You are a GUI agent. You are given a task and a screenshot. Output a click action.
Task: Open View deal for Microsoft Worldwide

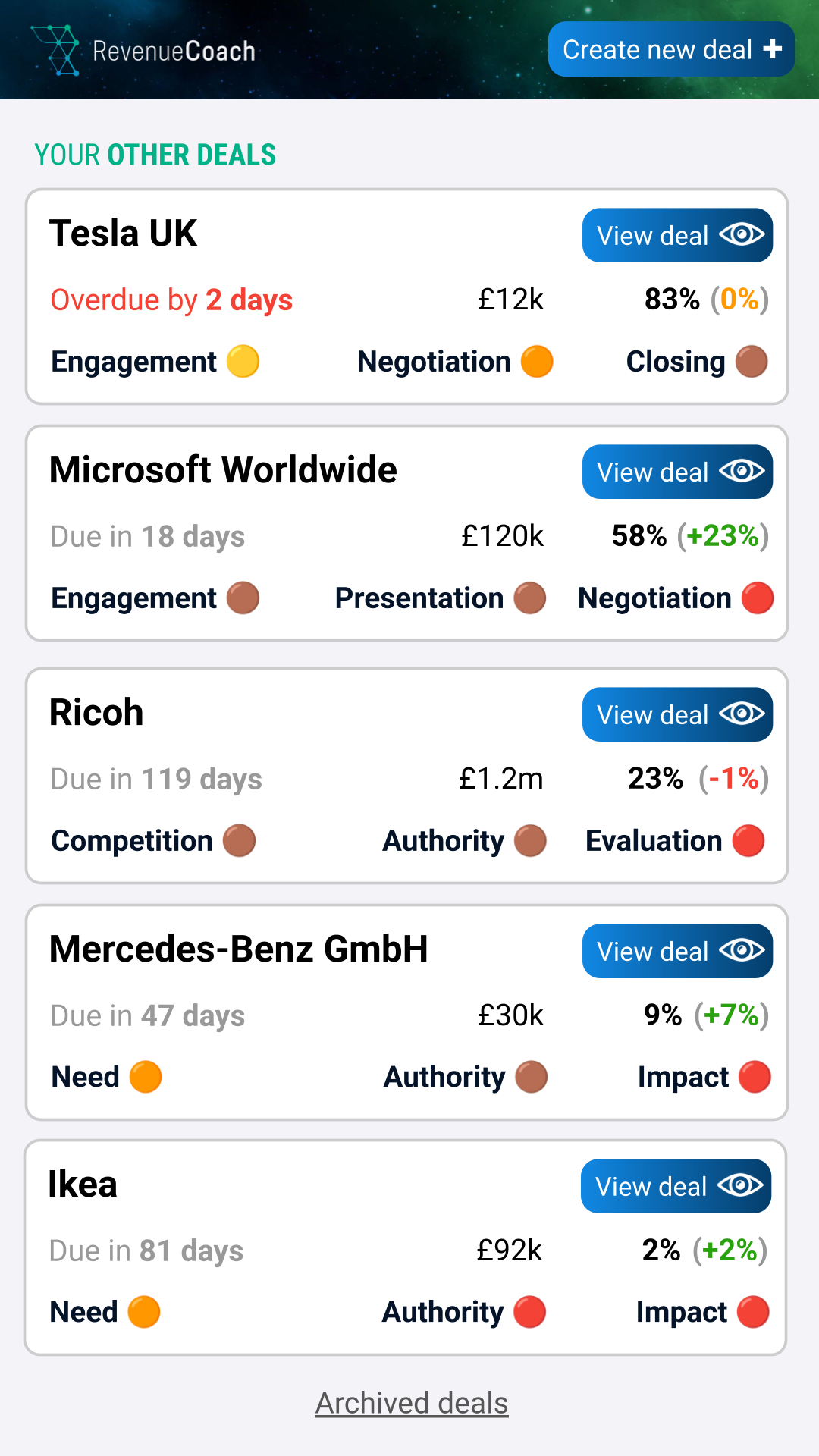tap(677, 472)
